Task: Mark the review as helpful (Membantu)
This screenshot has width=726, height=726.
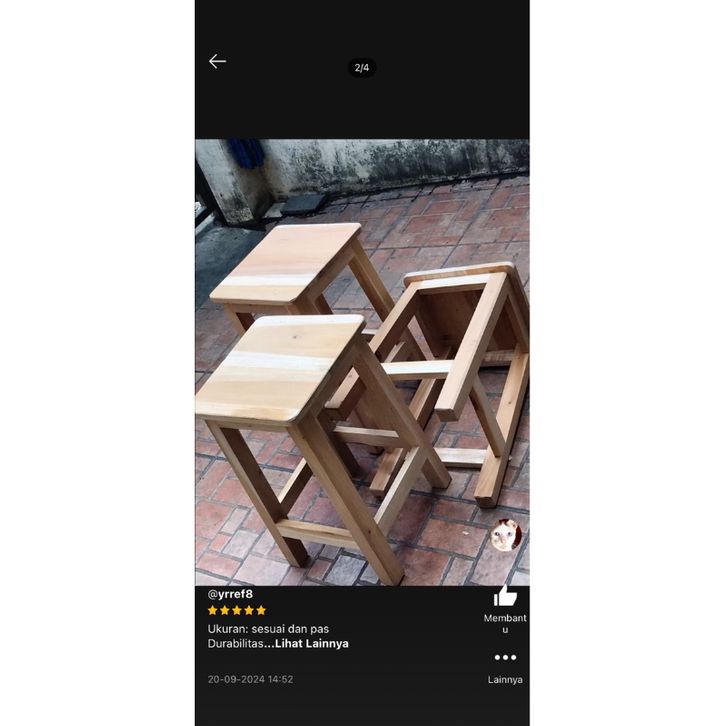Action: click(x=505, y=597)
